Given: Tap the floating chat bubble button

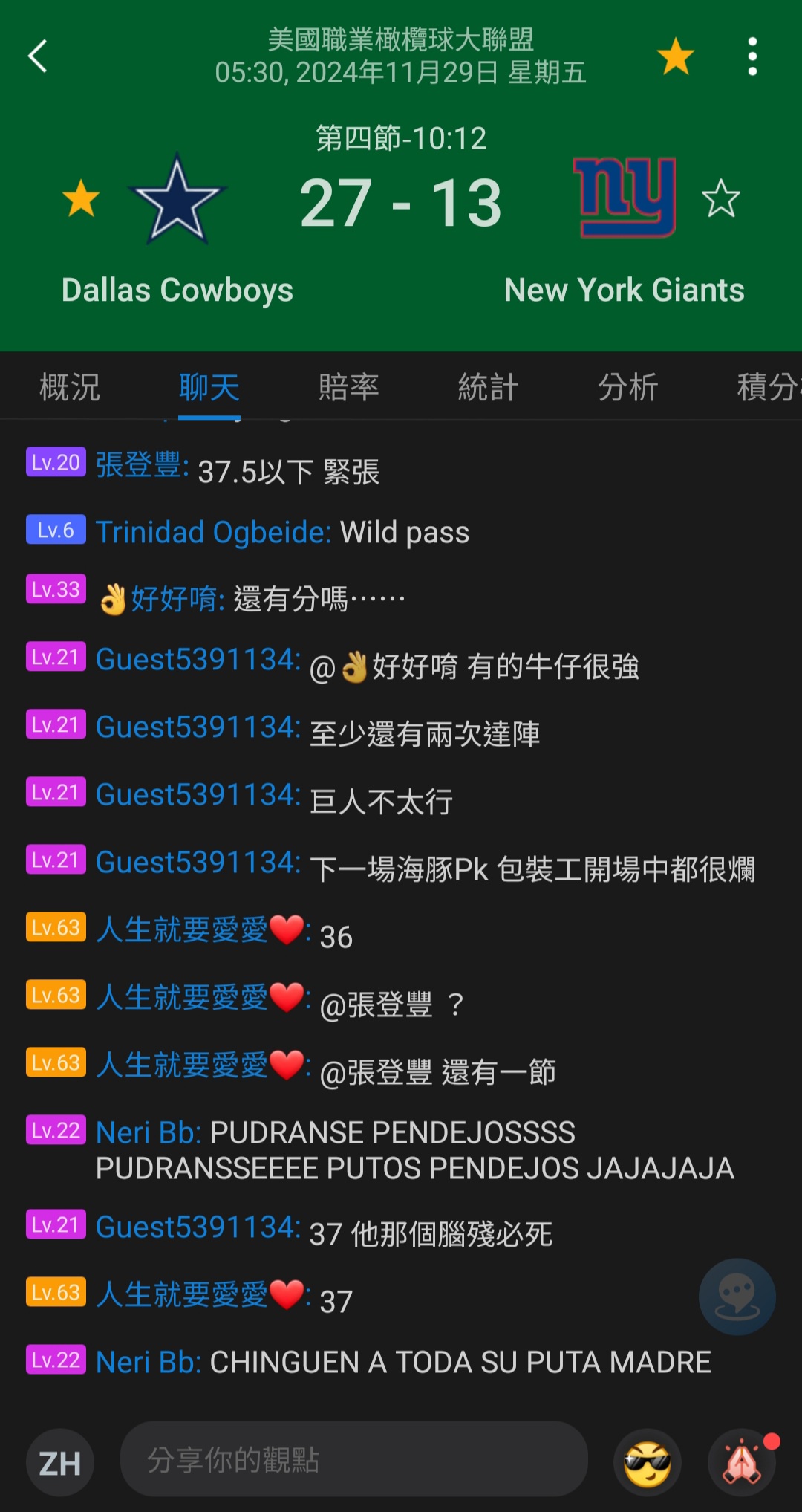Looking at the screenshot, I should (x=737, y=1296).
